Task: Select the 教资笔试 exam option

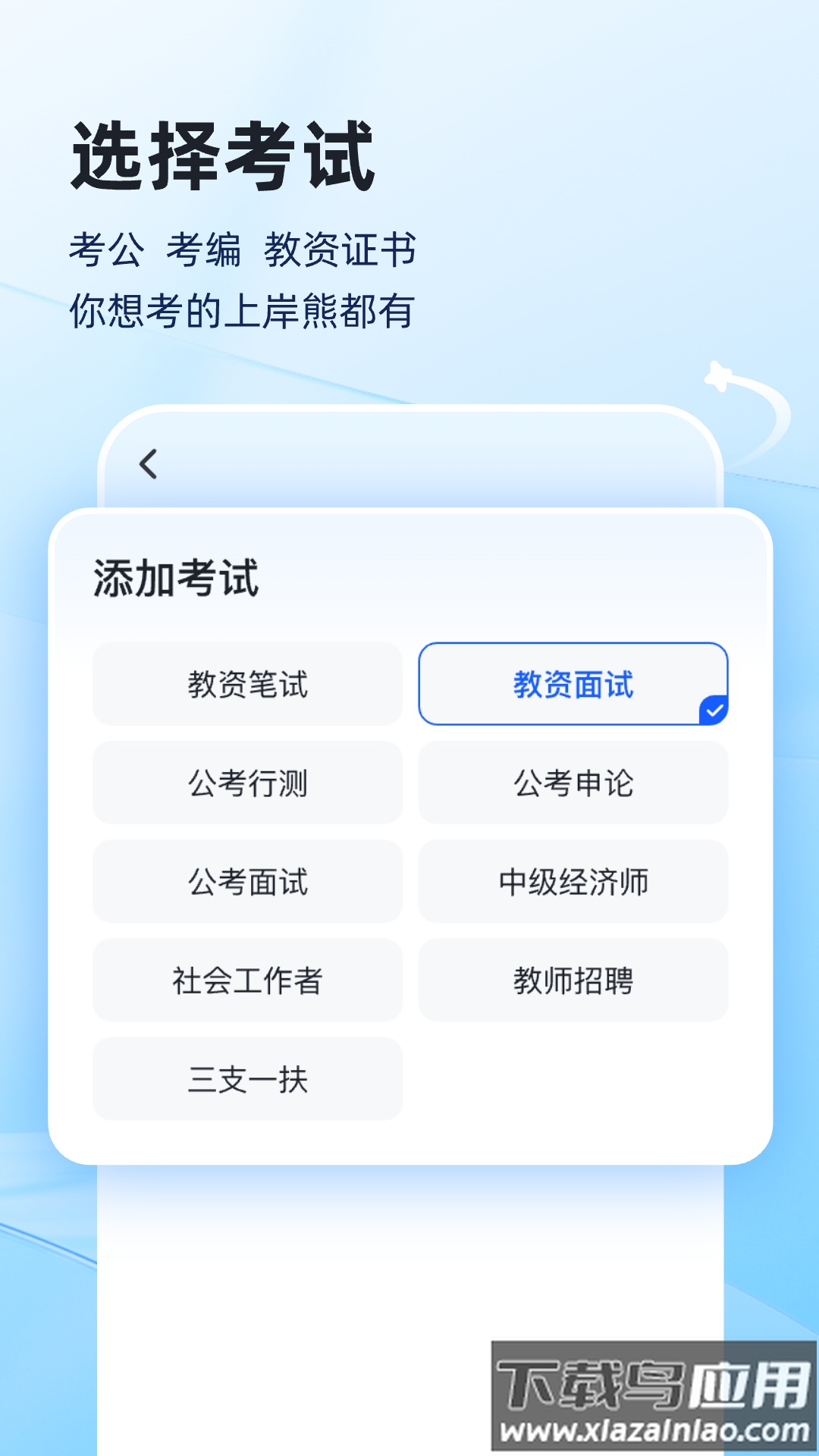Action: [249, 683]
